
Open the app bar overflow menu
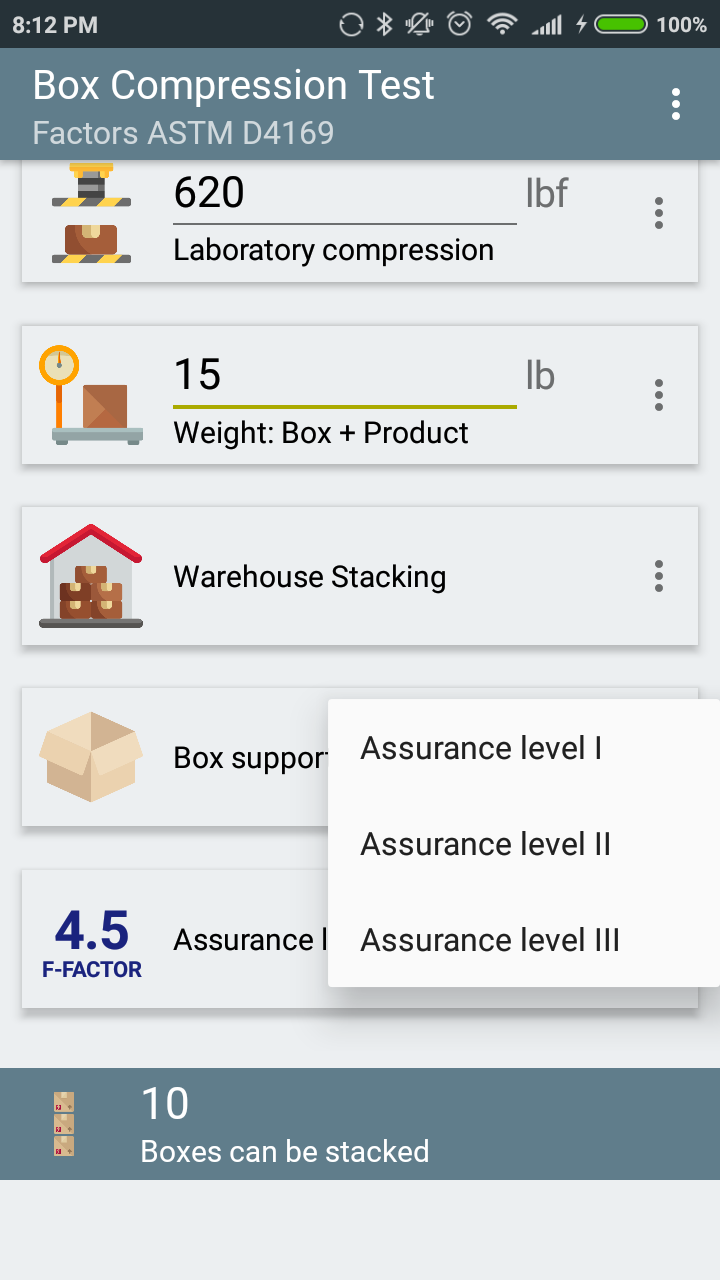677,104
